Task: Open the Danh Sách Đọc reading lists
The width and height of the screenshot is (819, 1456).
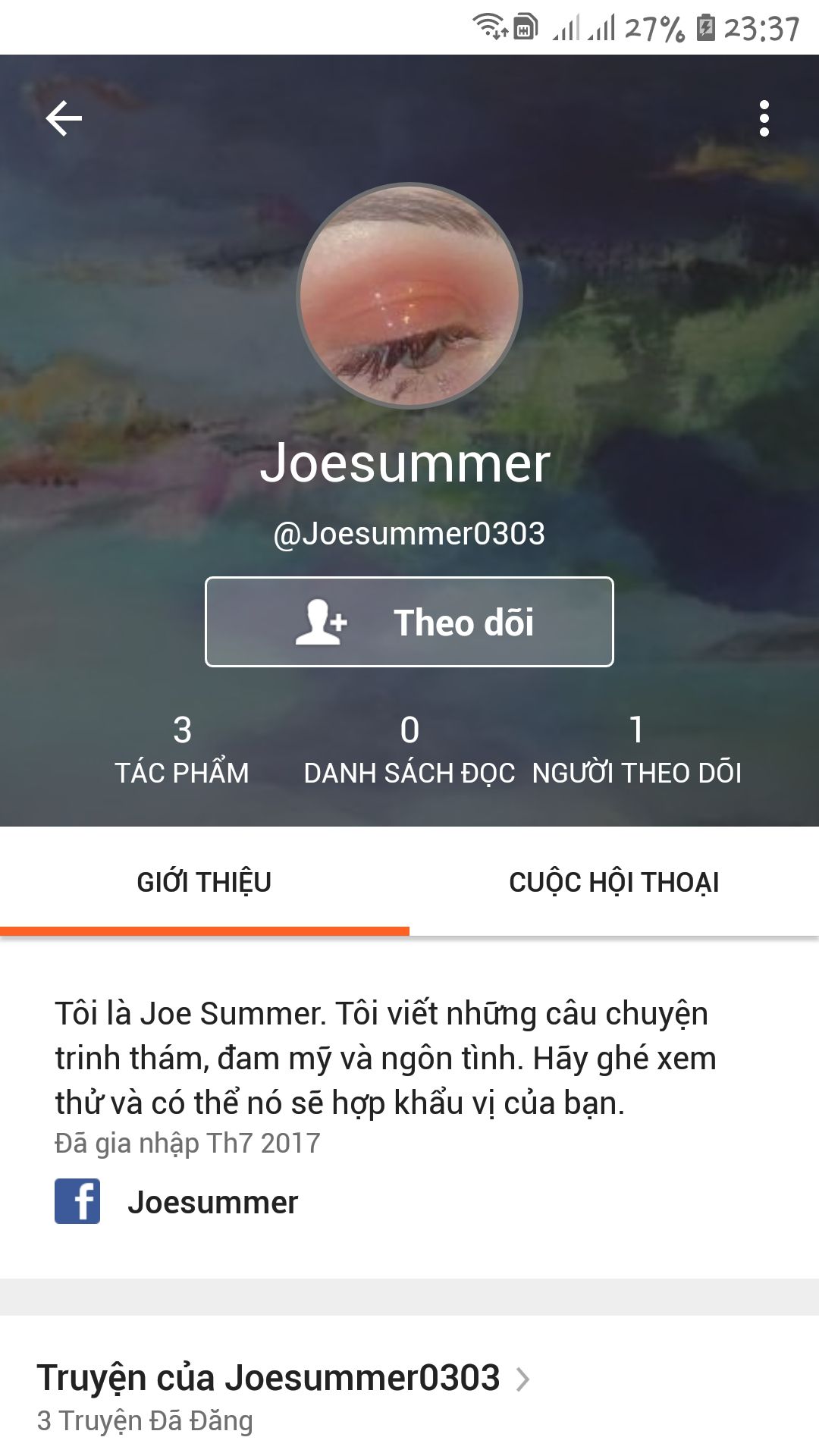Action: coord(409,749)
